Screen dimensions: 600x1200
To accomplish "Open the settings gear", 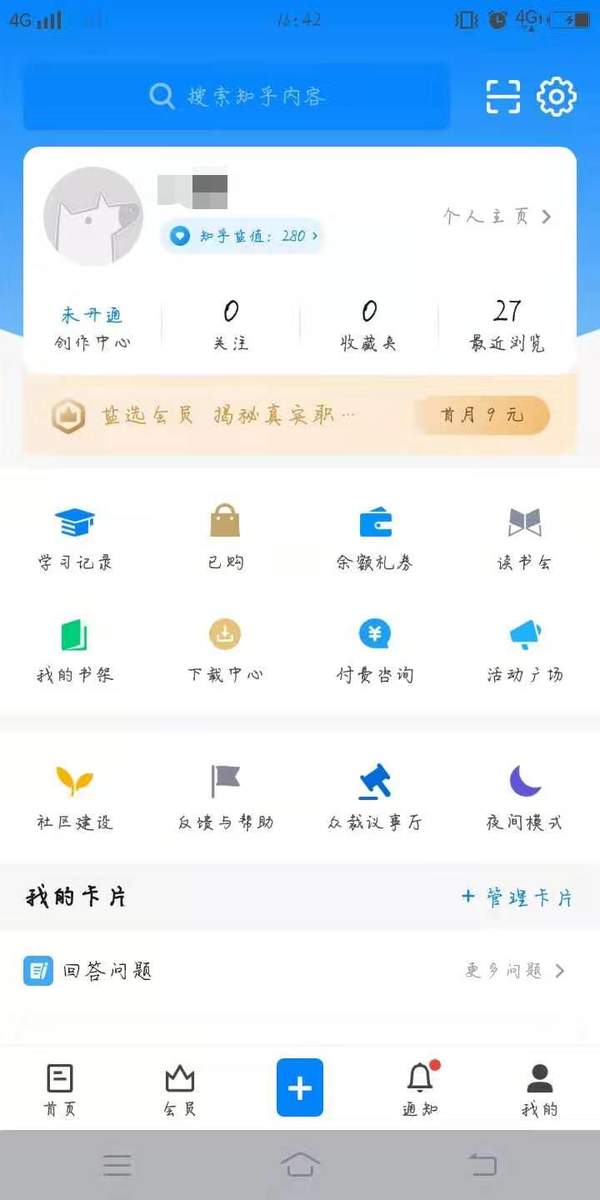I will tap(557, 96).
